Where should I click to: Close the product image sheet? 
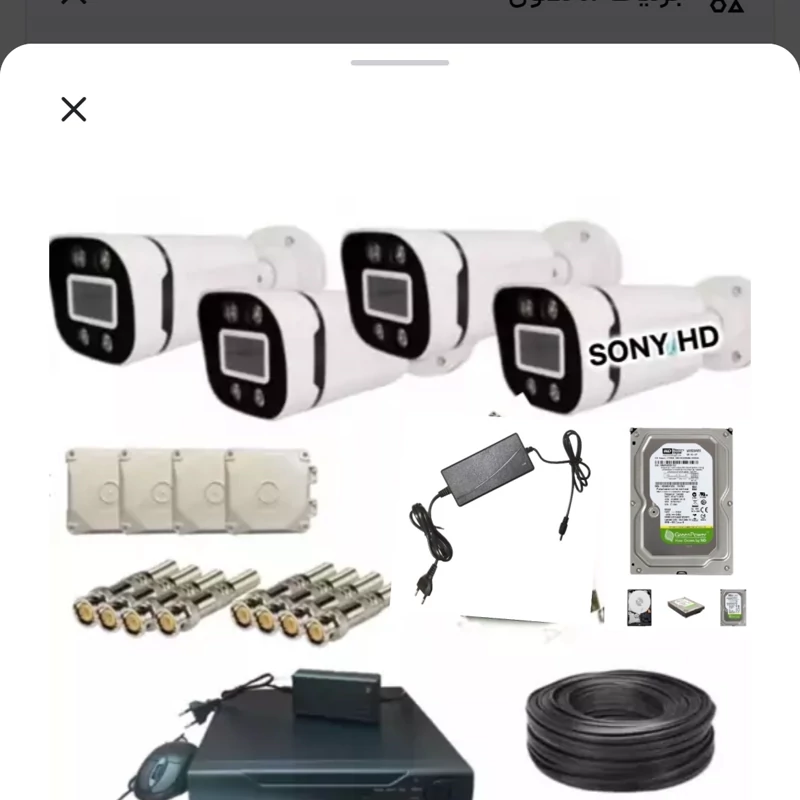[74, 109]
